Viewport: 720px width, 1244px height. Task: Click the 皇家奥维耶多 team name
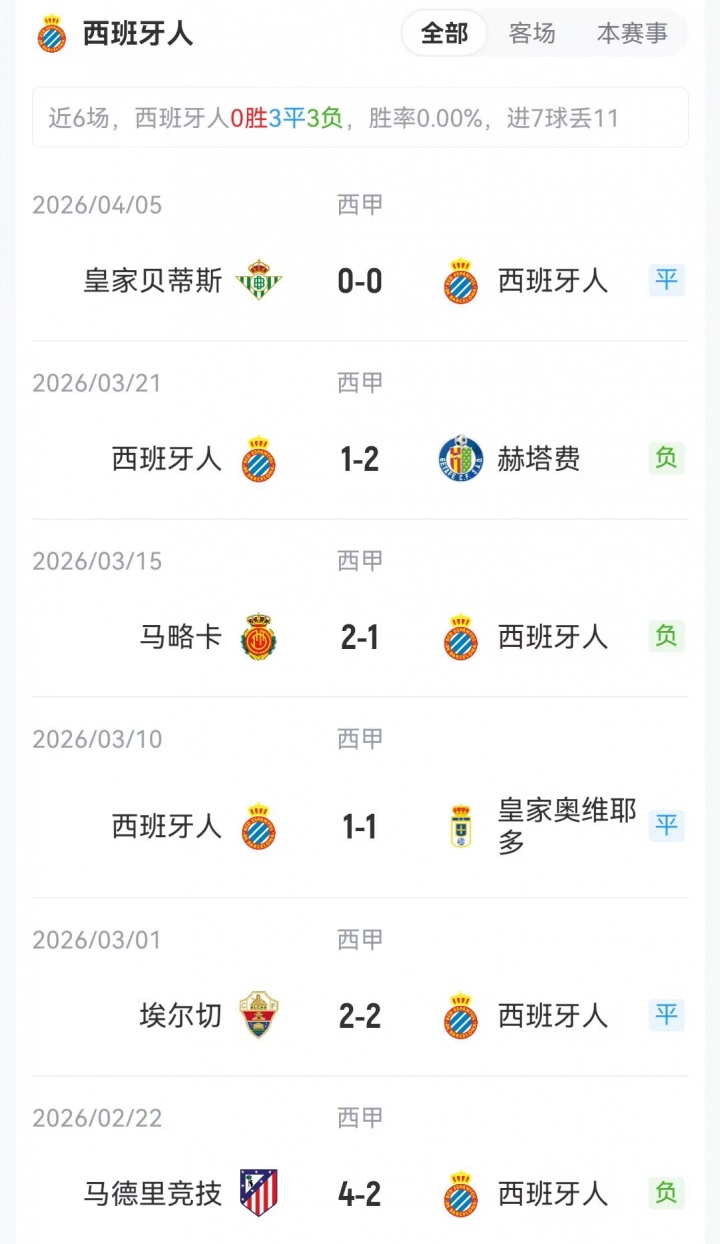pyautogui.click(x=567, y=825)
